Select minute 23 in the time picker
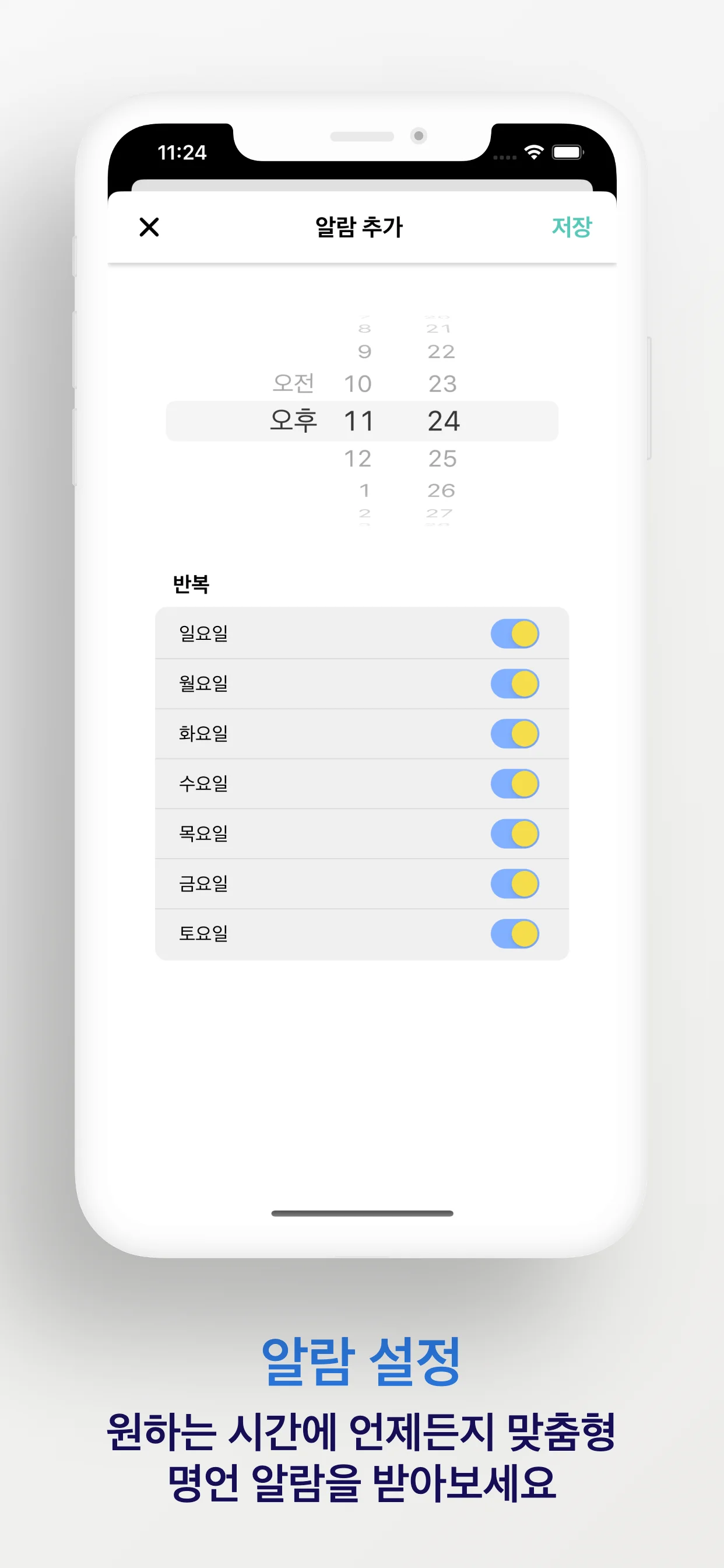 444,382
